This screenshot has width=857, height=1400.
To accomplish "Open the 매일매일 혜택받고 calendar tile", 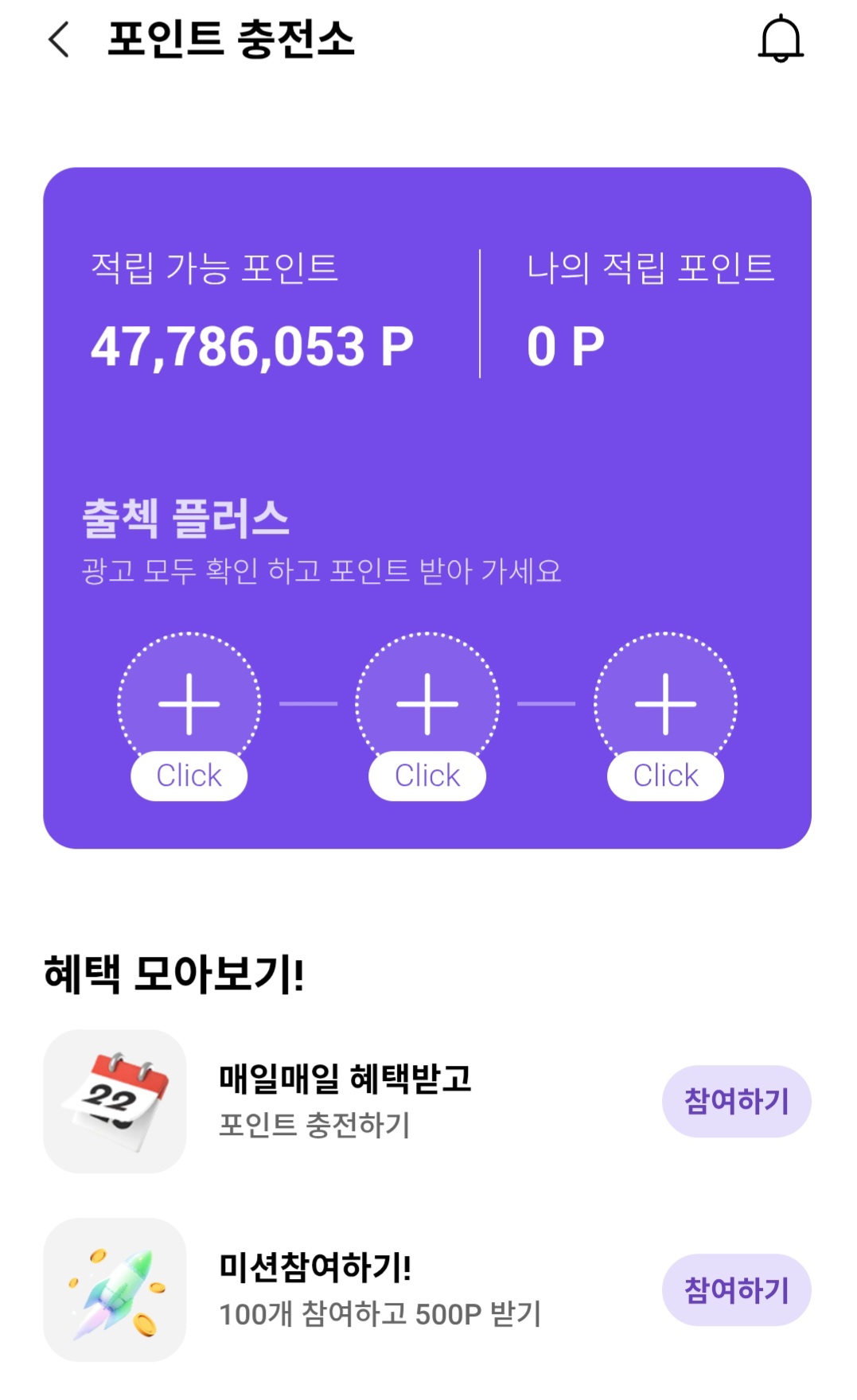I will click(115, 1101).
